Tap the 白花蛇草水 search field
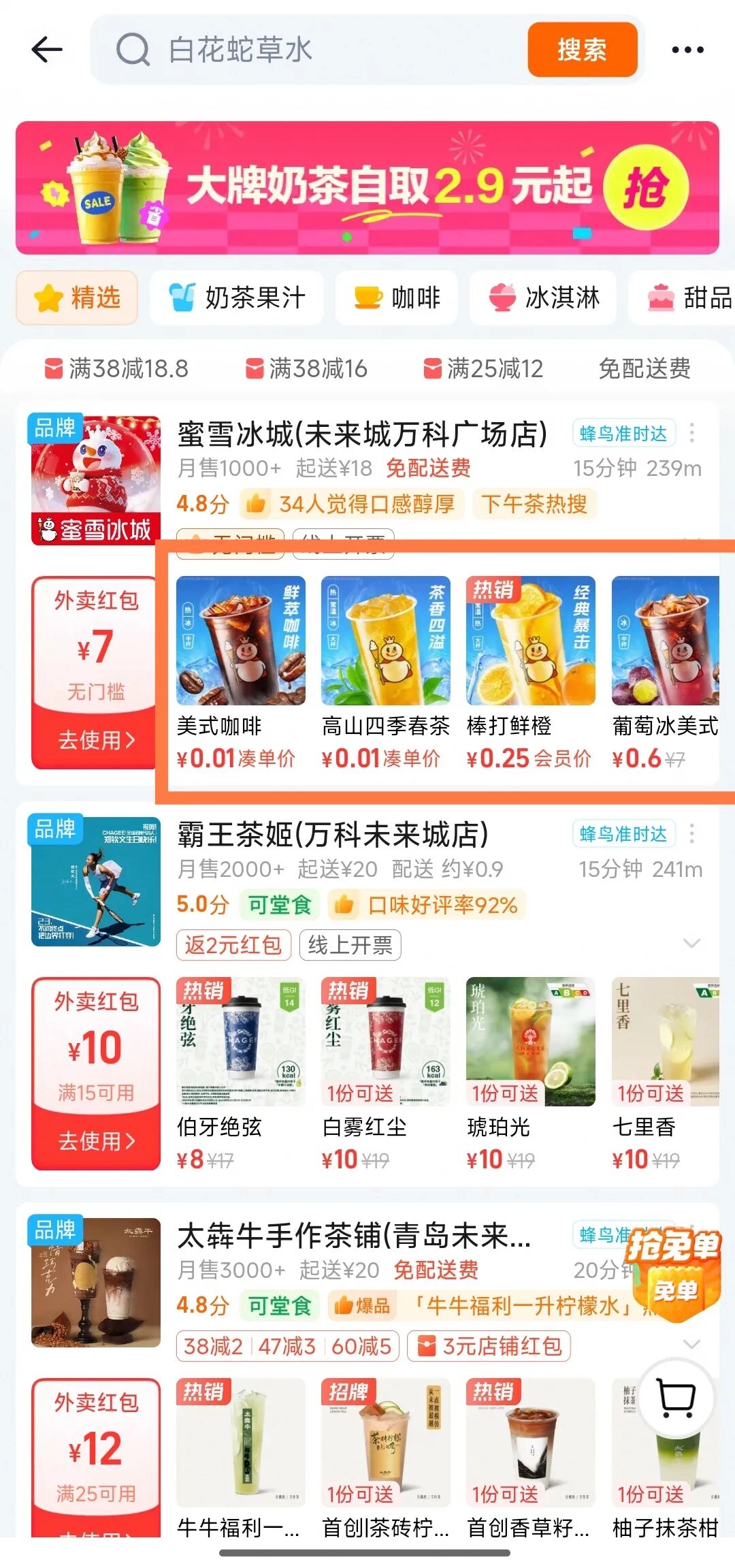Viewport: 735px width, 1568px height. click(310, 50)
